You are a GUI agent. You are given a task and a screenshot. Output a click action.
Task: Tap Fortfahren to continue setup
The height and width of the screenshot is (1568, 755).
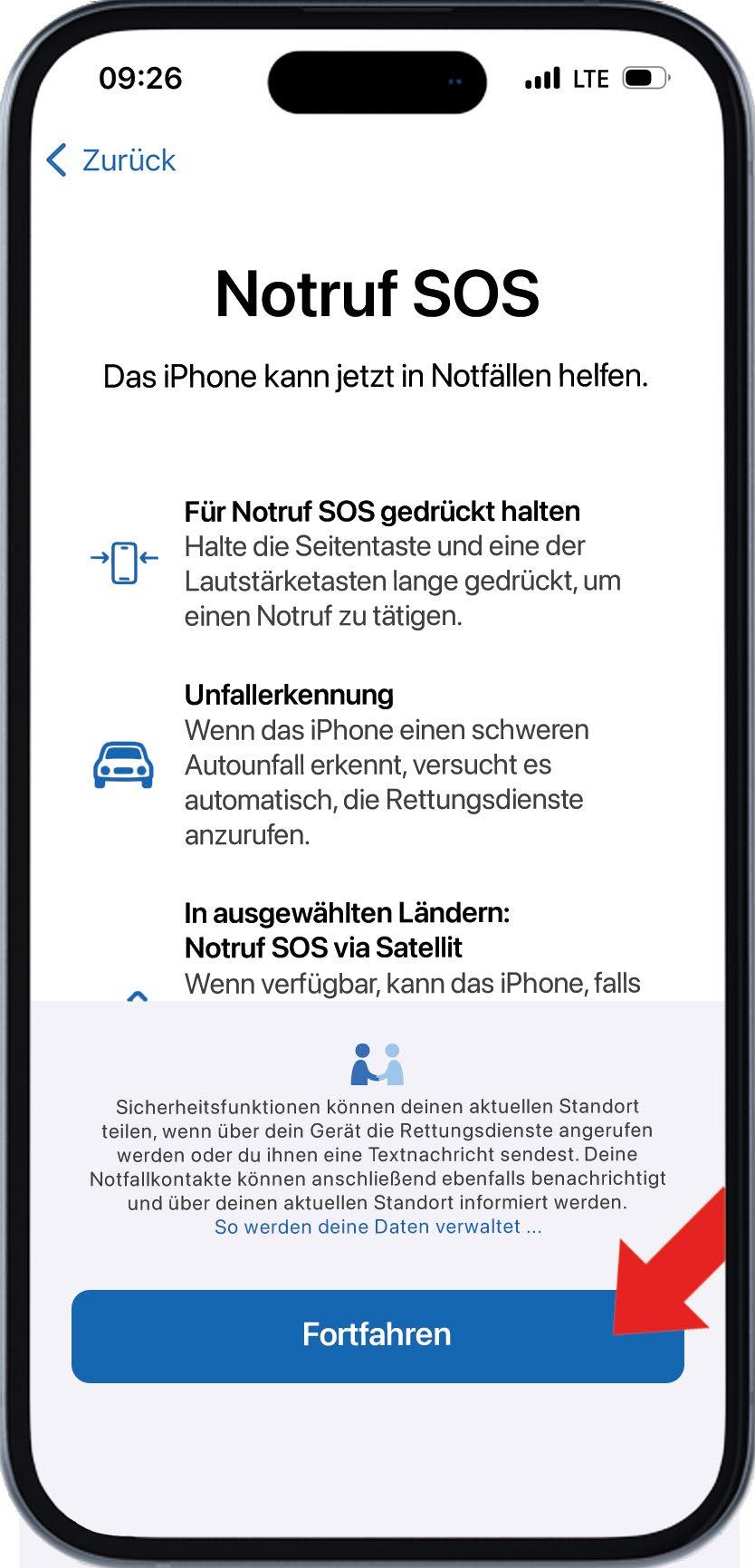[377, 1336]
